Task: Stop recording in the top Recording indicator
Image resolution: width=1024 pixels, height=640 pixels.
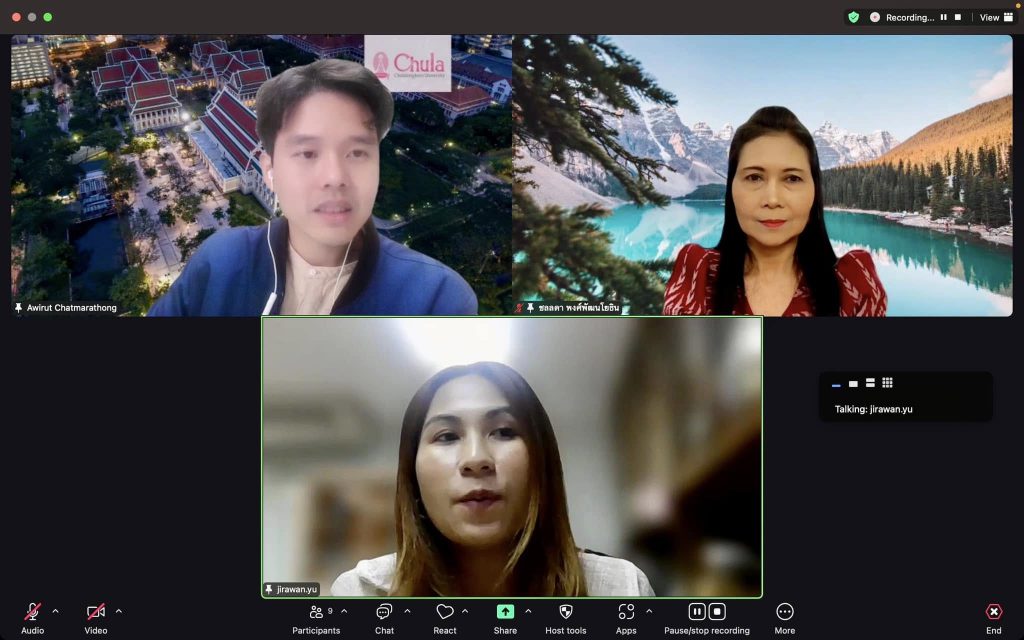Action: [958, 17]
